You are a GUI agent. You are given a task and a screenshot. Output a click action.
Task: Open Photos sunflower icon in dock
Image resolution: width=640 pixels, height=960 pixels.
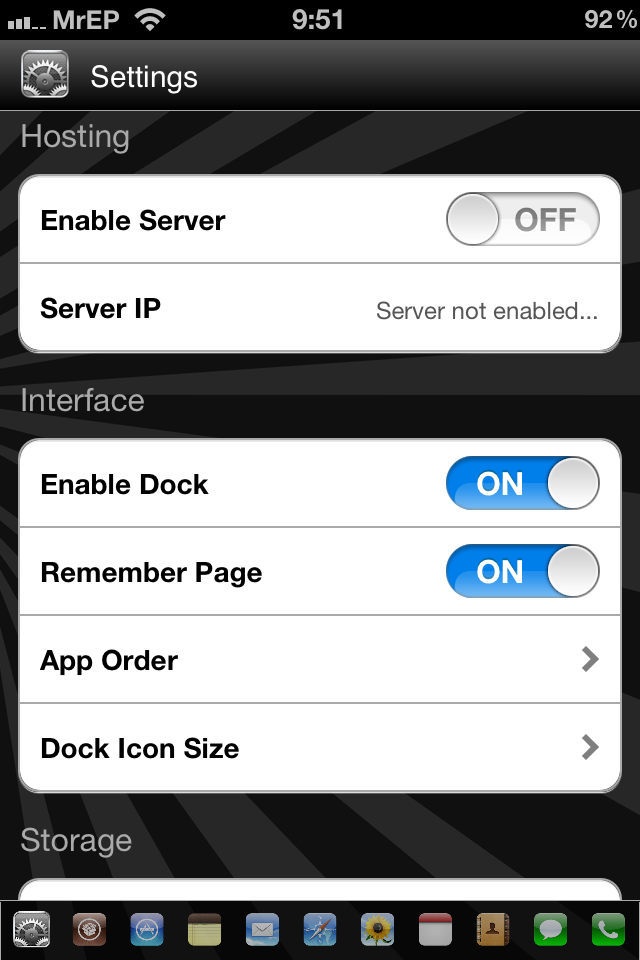[378, 930]
